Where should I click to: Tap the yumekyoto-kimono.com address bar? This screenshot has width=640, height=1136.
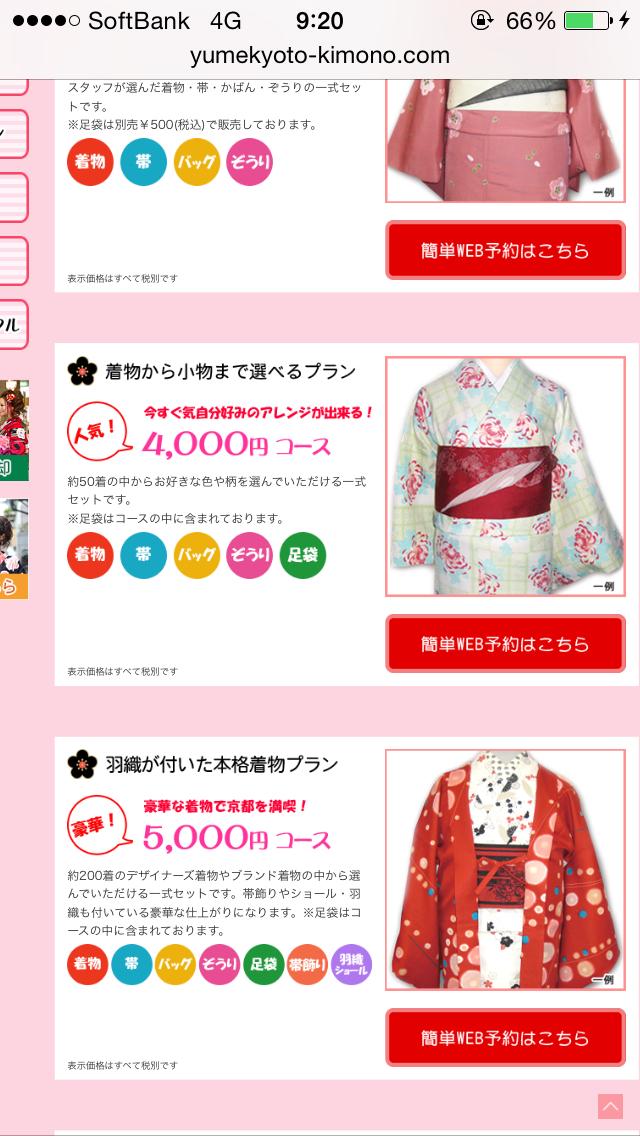pyautogui.click(x=320, y=56)
